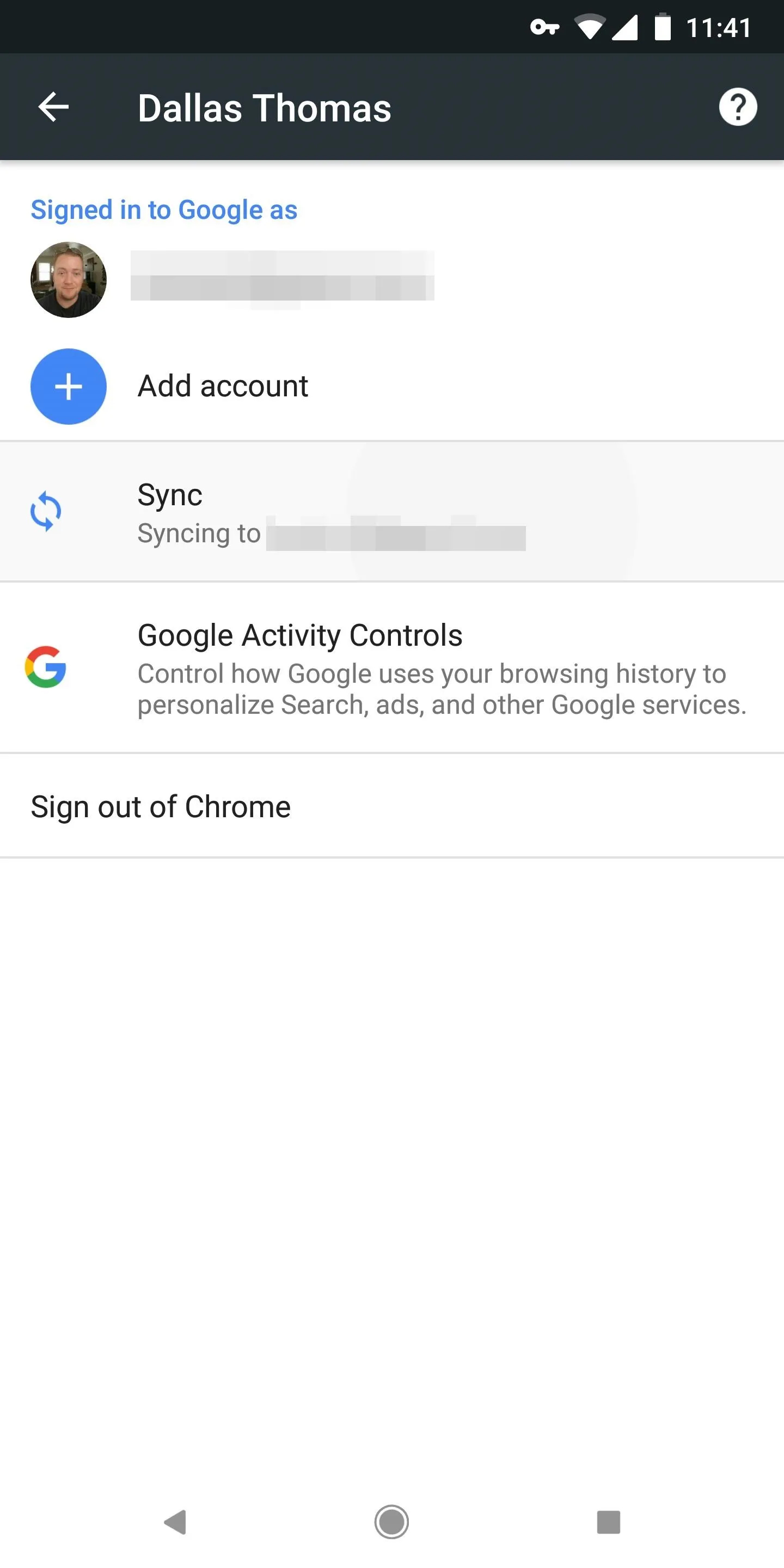Open the help question mark icon
784x1568 pixels.
coord(738,107)
